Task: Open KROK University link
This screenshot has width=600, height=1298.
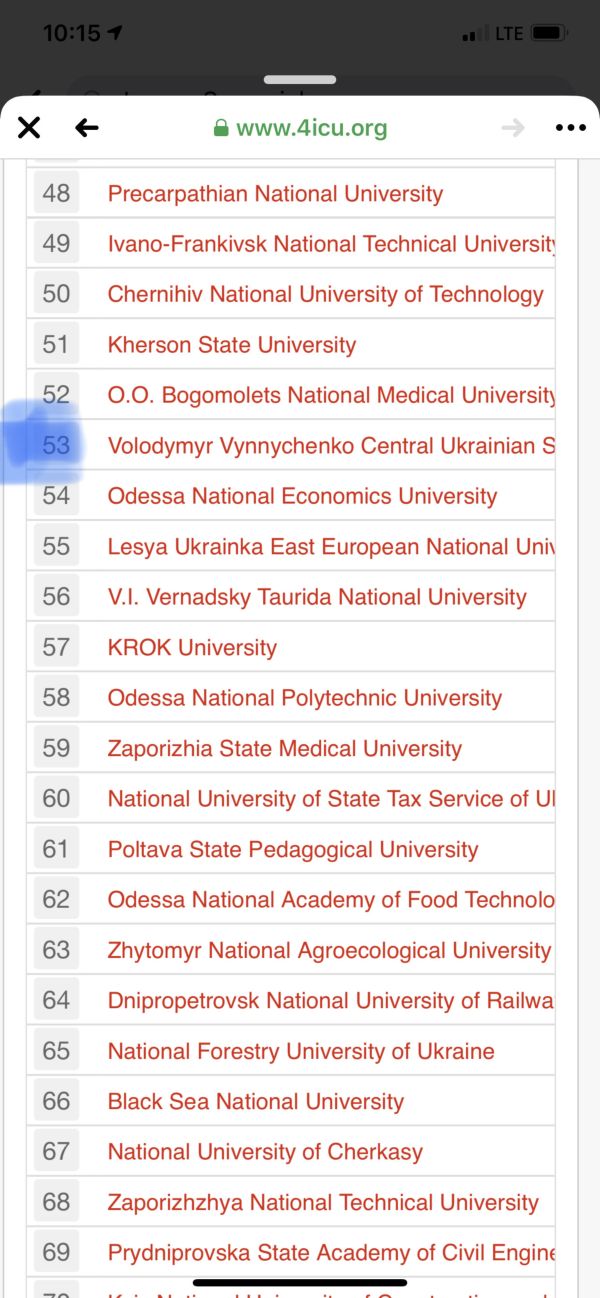Action: click(192, 648)
